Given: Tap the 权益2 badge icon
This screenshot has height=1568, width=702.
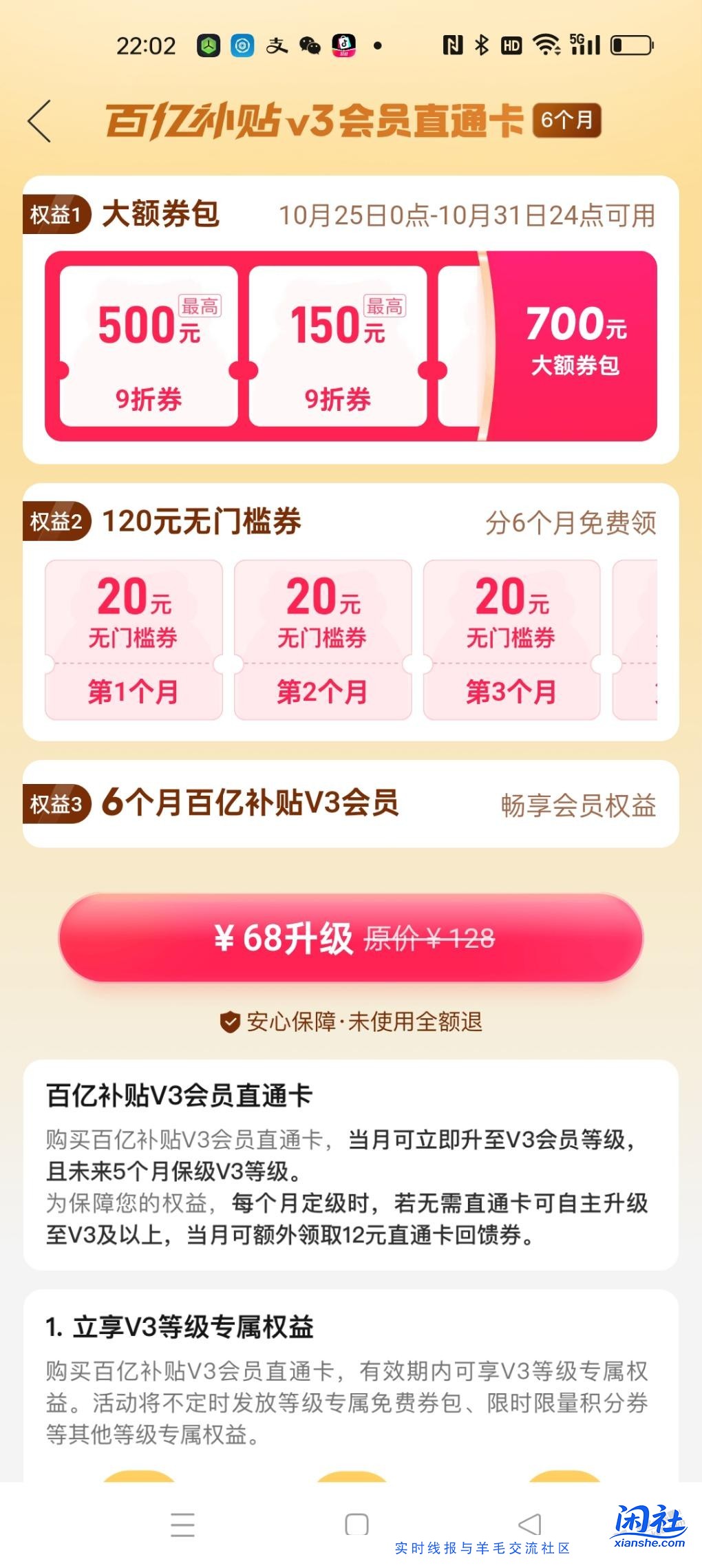Looking at the screenshot, I should tap(58, 523).
